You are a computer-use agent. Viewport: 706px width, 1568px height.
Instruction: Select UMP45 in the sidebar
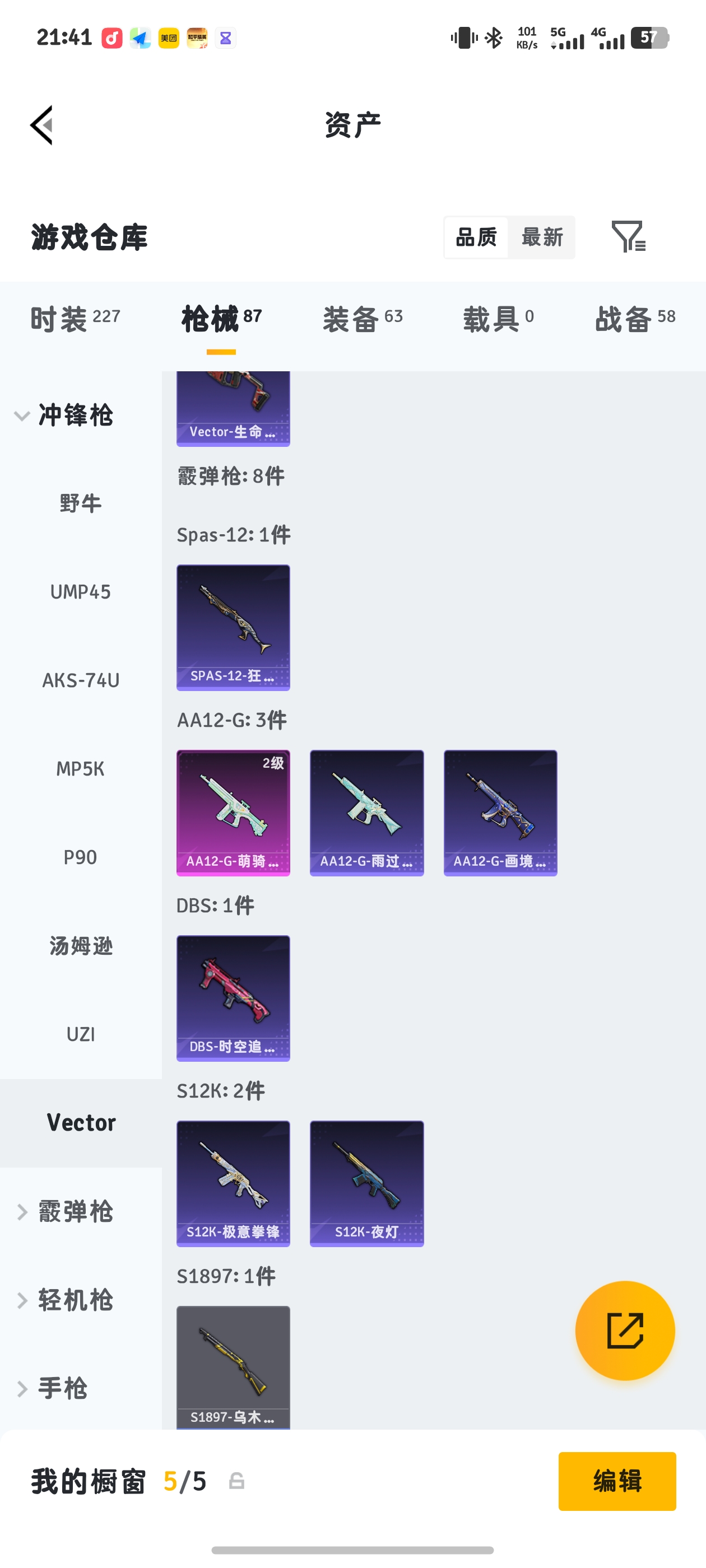[x=81, y=592]
